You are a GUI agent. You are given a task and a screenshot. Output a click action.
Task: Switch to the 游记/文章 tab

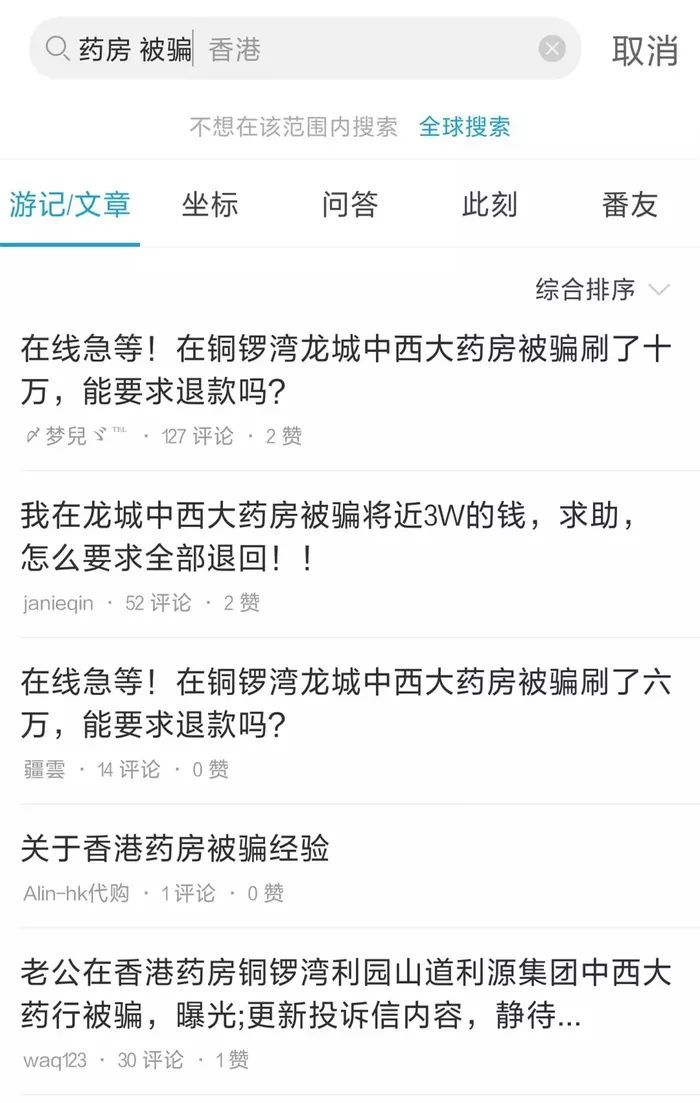70,205
